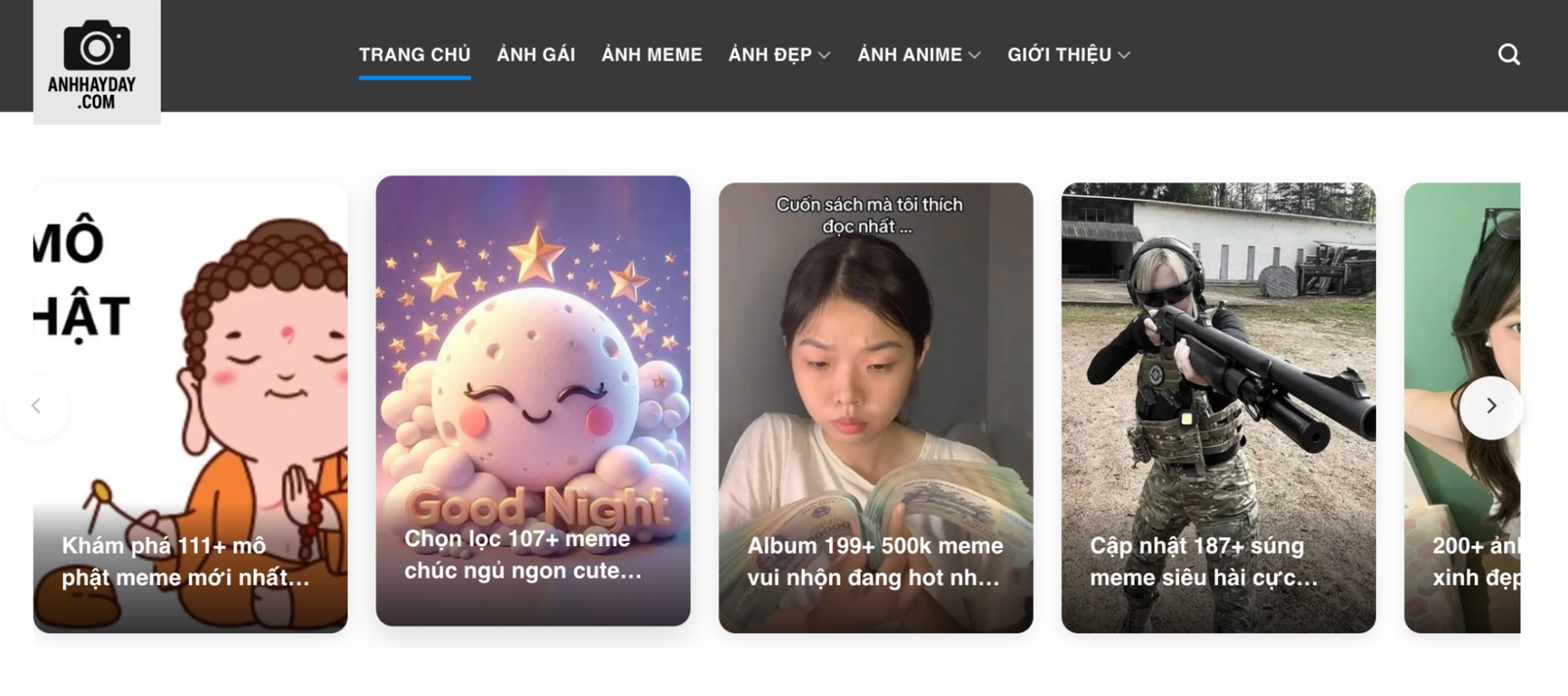
Task: Expand the ẢNH ĐẸP dropdown
Action: pos(779,55)
